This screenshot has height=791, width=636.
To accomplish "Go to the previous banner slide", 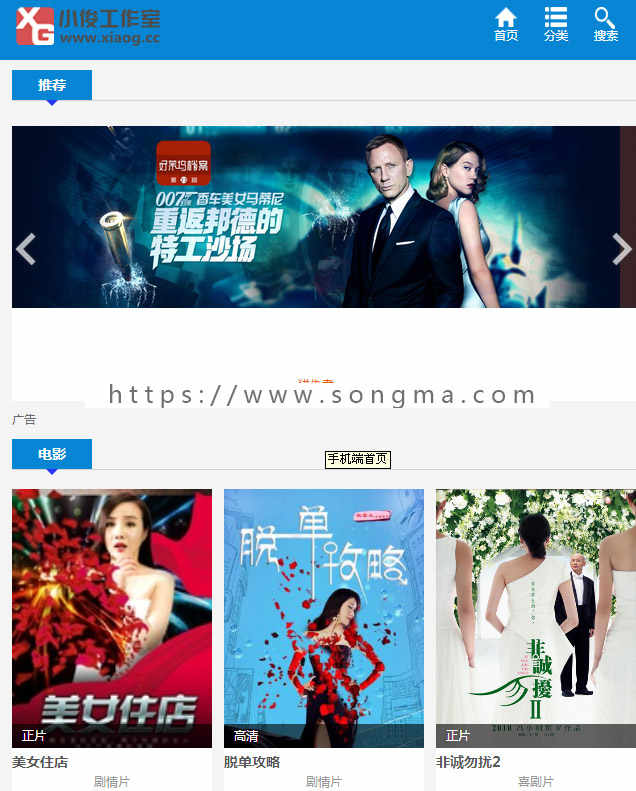I will coord(26,249).
